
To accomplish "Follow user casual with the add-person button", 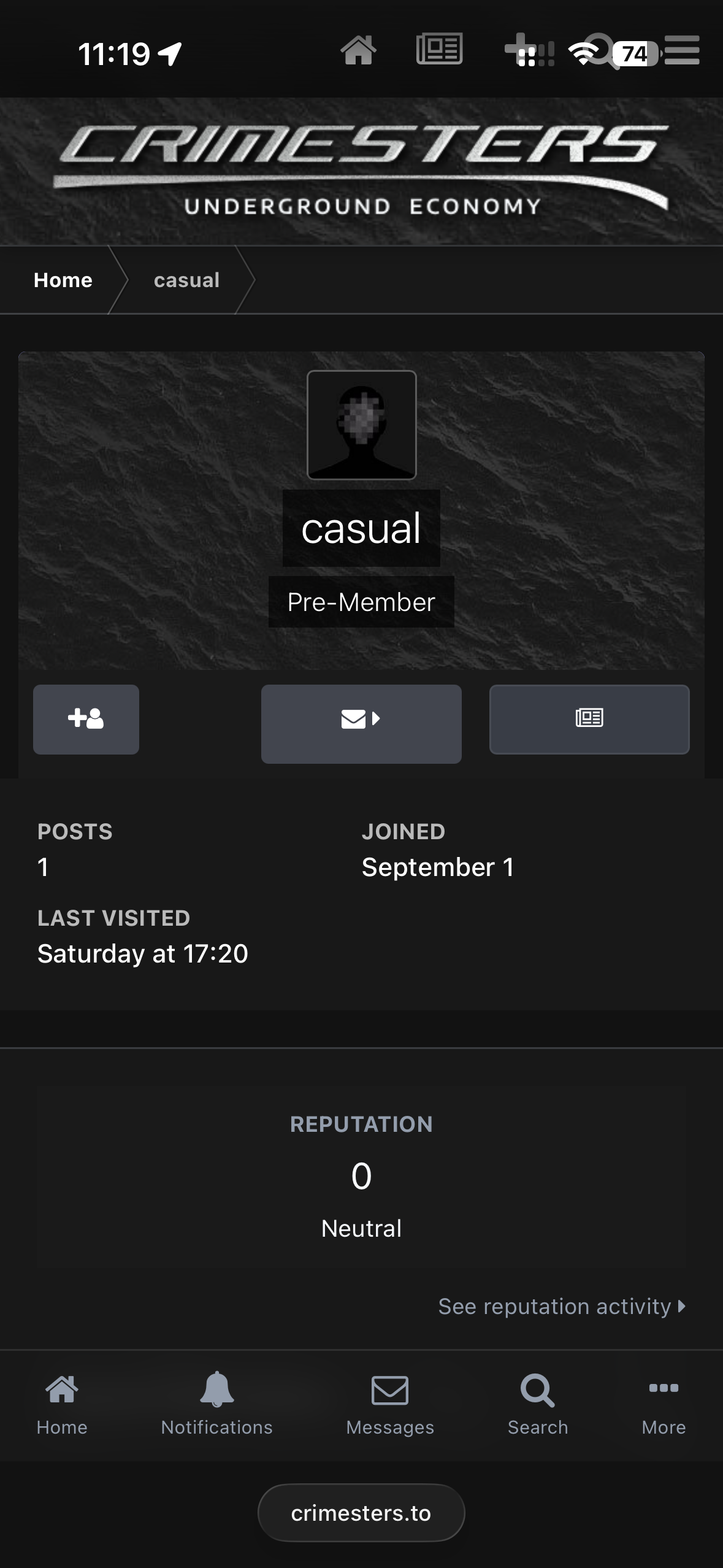I will pyautogui.click(x=86, y=719).
